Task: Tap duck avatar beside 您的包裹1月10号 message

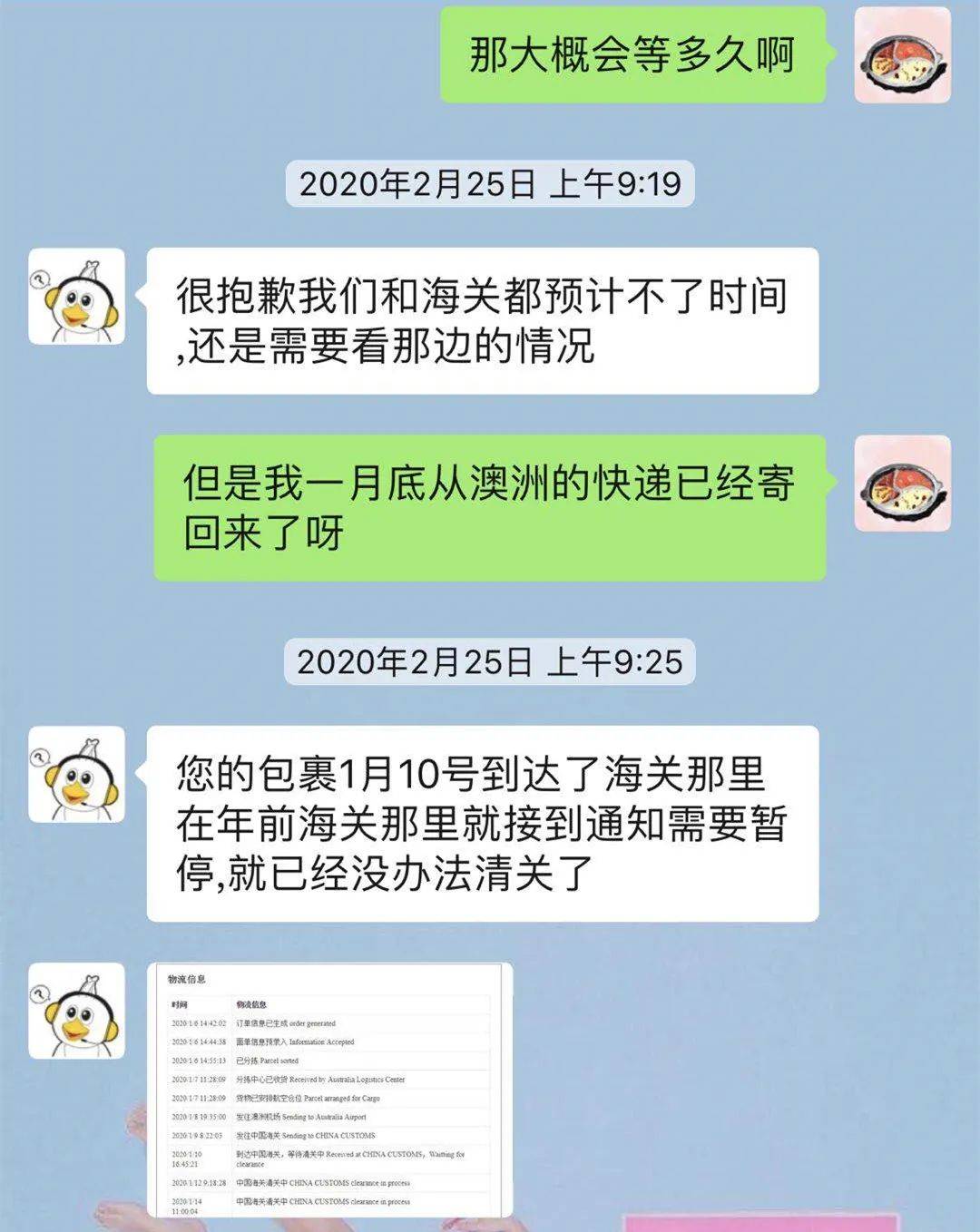Action: (x=76, y=775)
